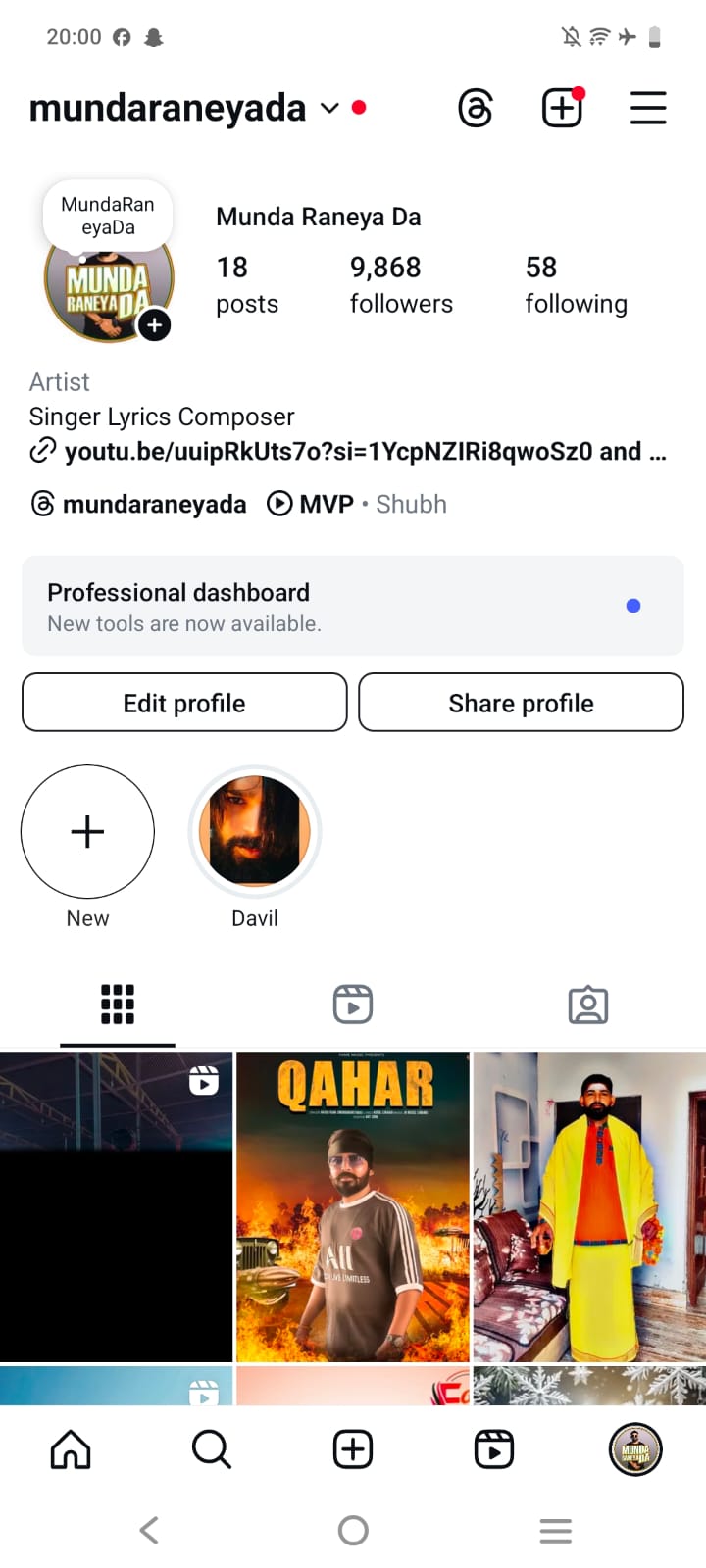Open the mundaraneyada Threads badge link
The width and height of the screenshot is (706, 1568).
click(x=138, y=505)
